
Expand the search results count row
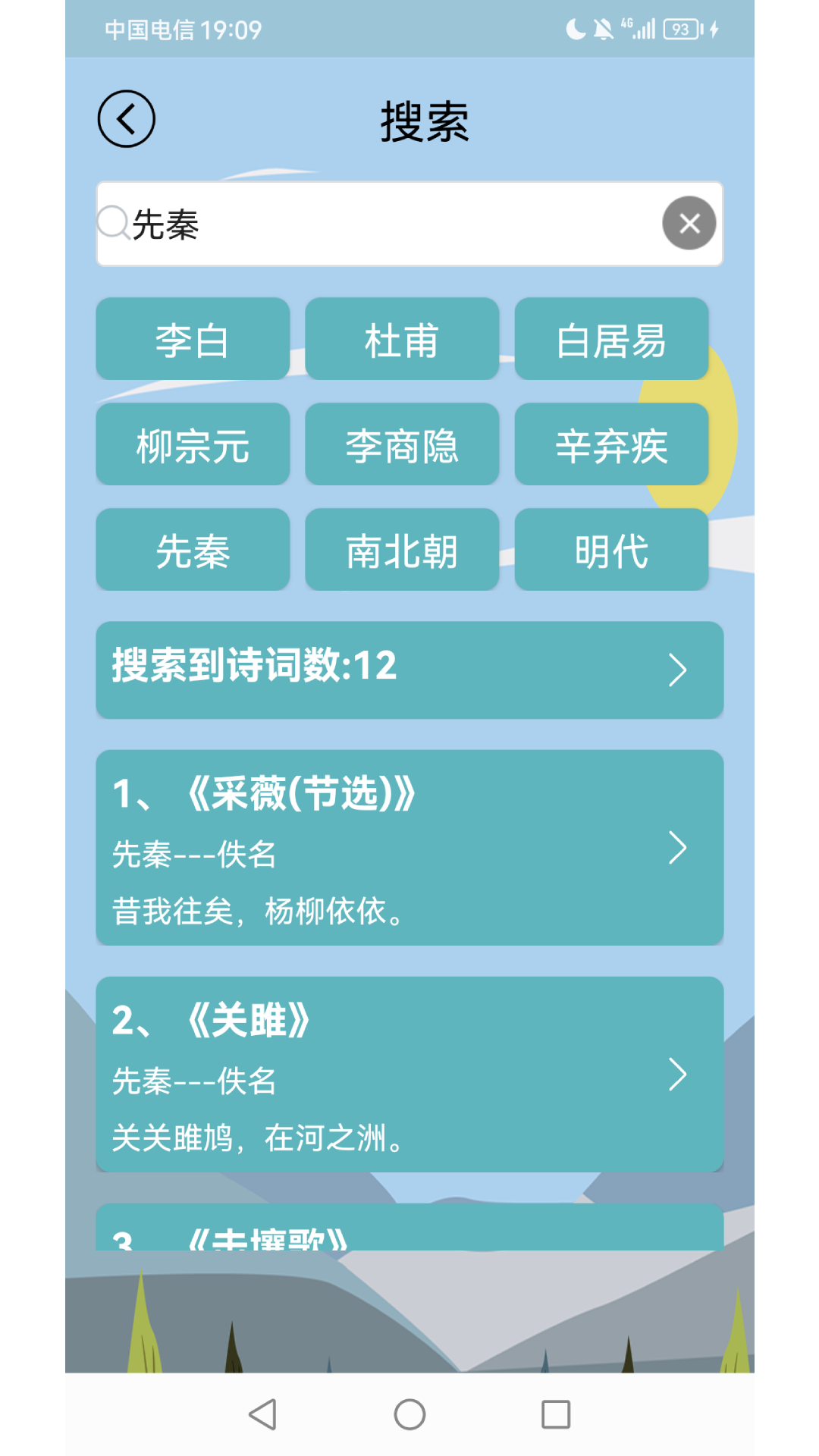point(409,670)
